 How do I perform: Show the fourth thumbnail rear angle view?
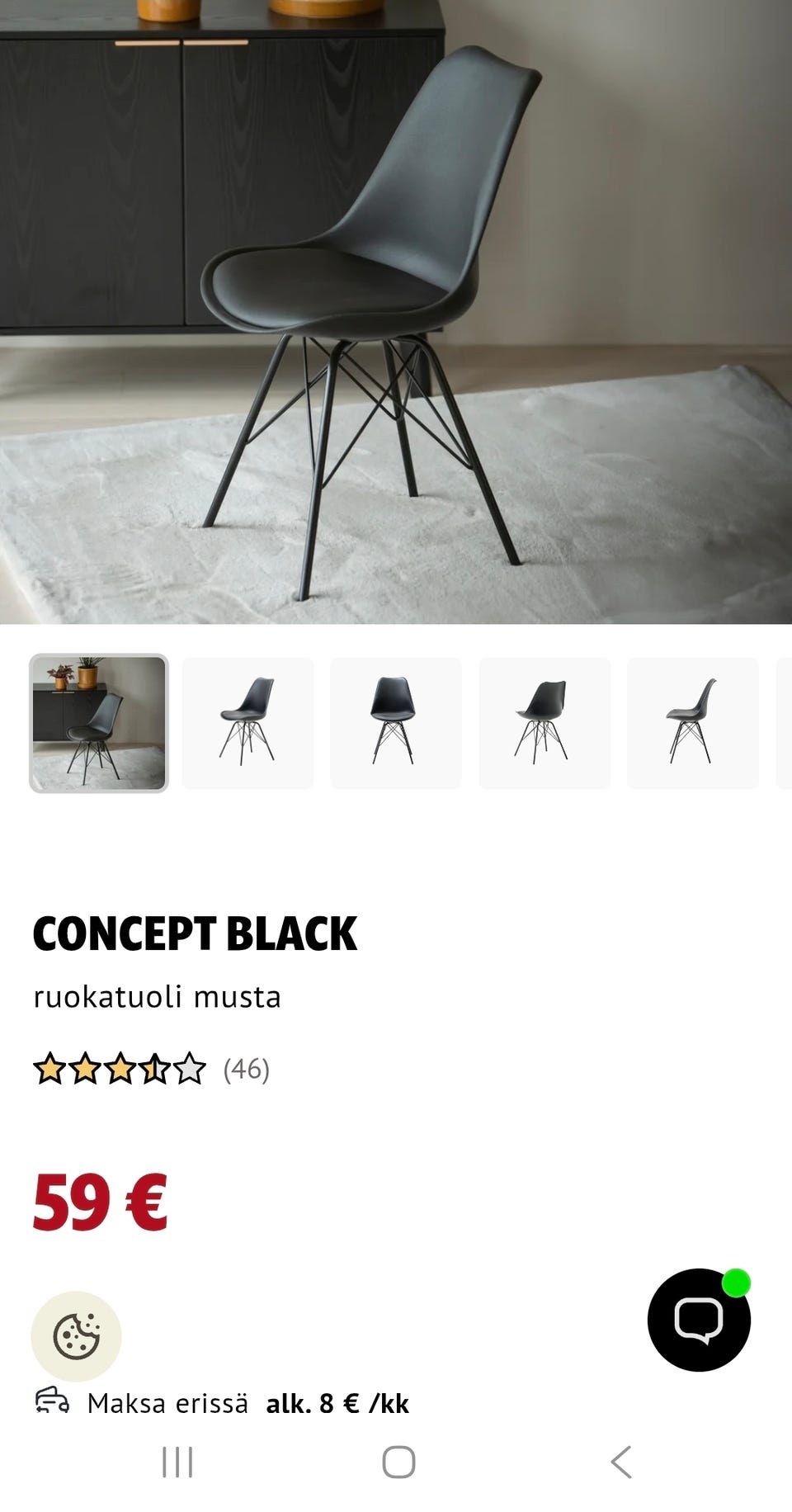point(544,723)
